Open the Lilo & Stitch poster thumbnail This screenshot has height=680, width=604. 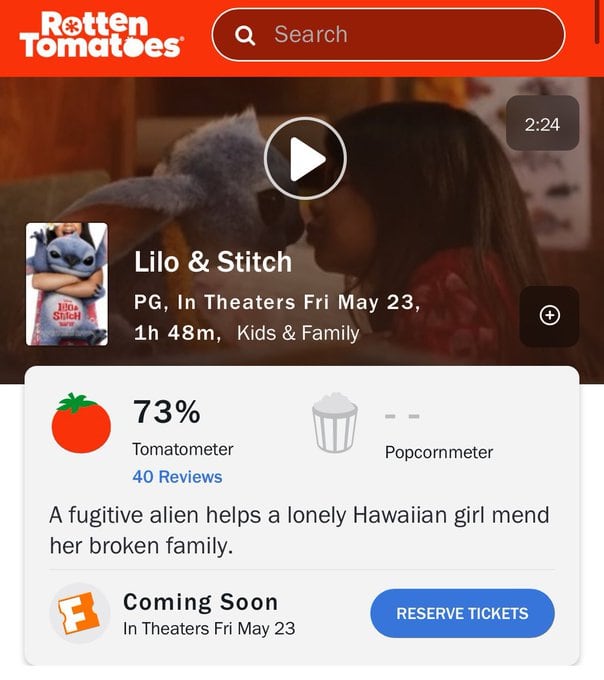click(66, 284)
